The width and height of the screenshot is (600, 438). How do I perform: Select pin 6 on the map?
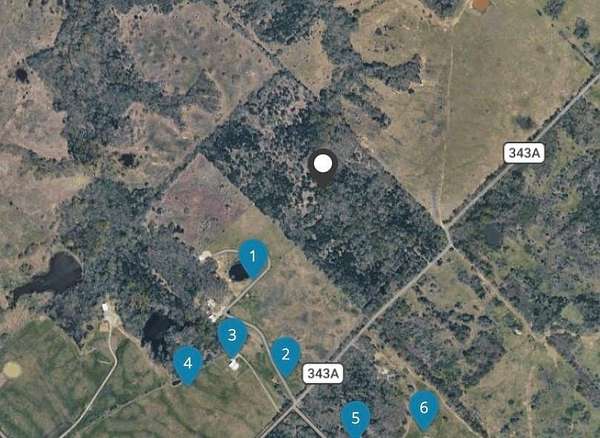point(424,408)
